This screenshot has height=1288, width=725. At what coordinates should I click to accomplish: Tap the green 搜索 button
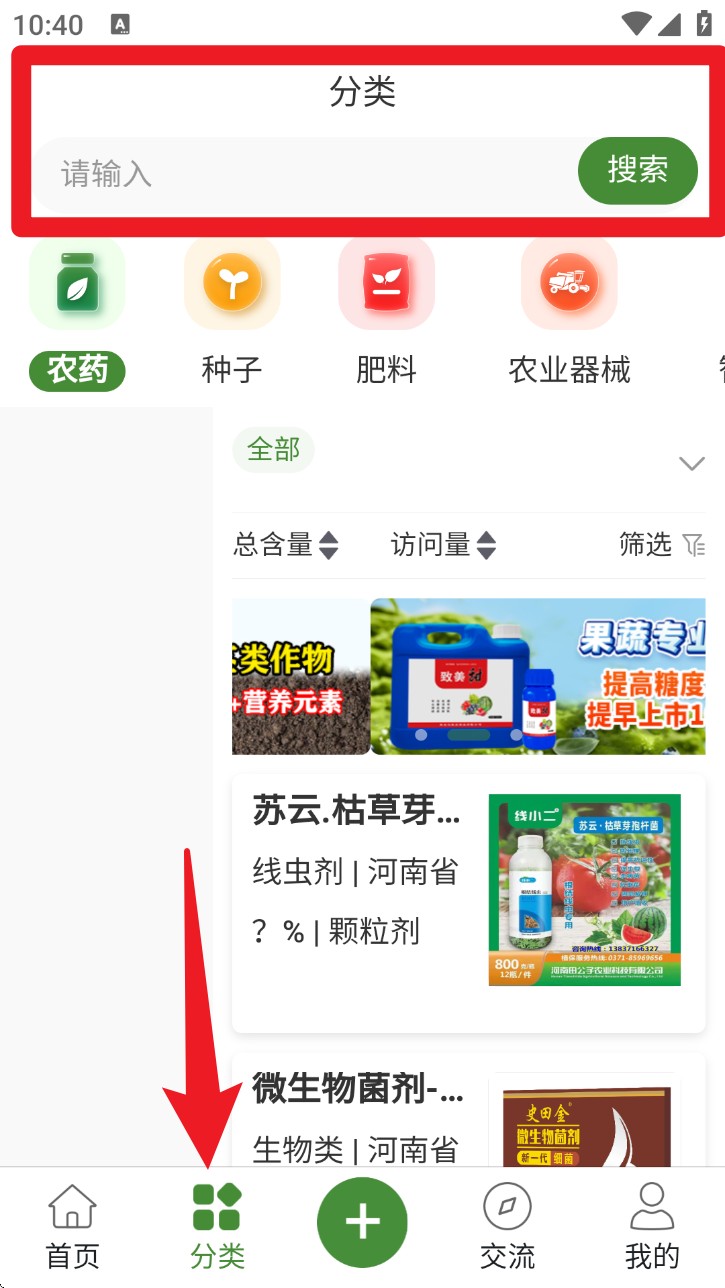tap(637, 170)
